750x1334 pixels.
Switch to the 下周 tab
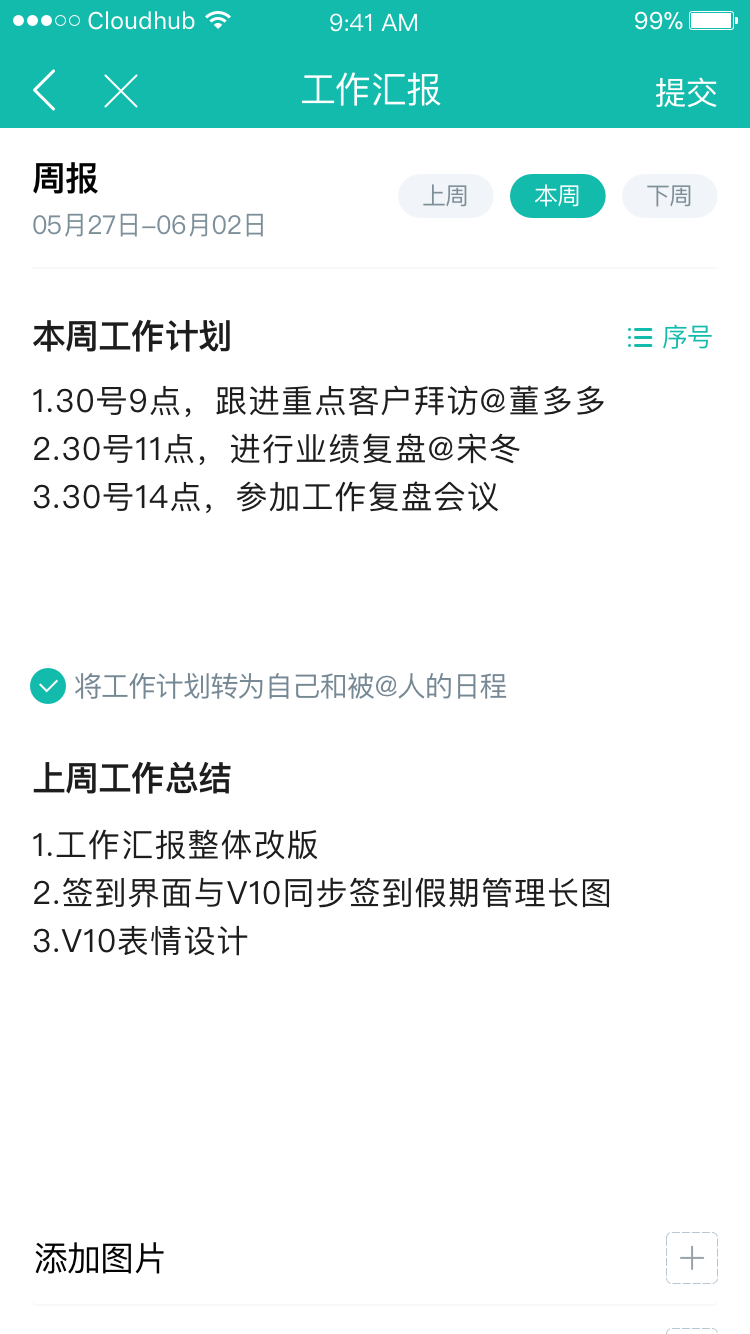click(669, 196)
